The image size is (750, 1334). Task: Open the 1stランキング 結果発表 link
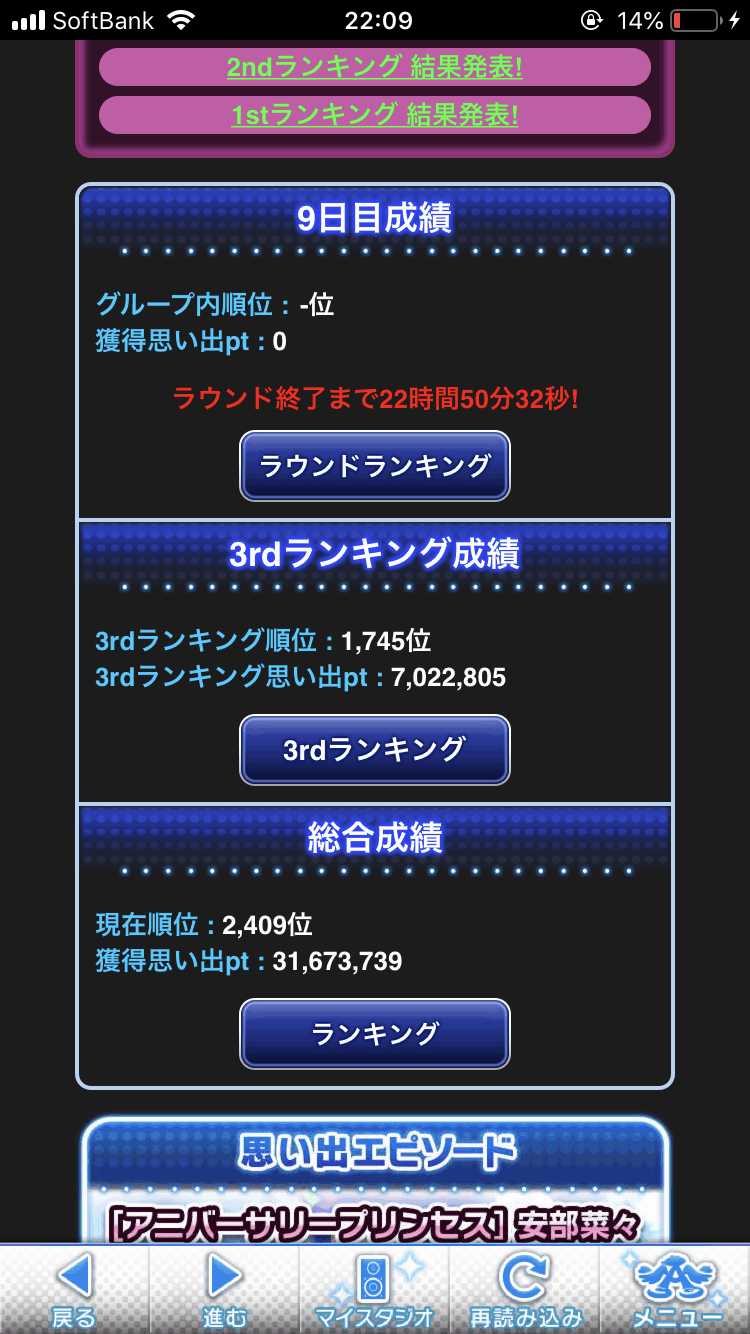click(374, 115)
